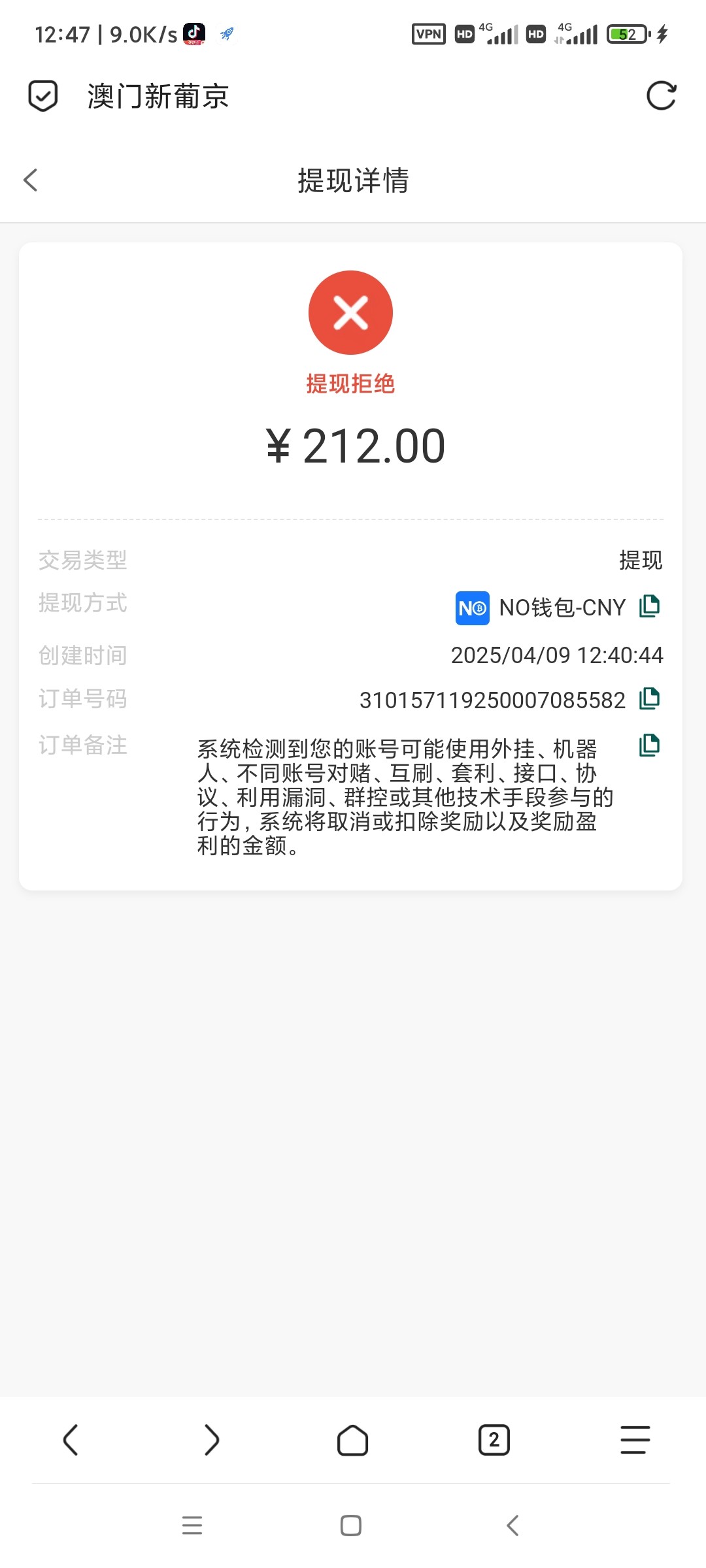Return to the system home screen
This screenshot has width=706, height=1568.
click(351, 1526)
